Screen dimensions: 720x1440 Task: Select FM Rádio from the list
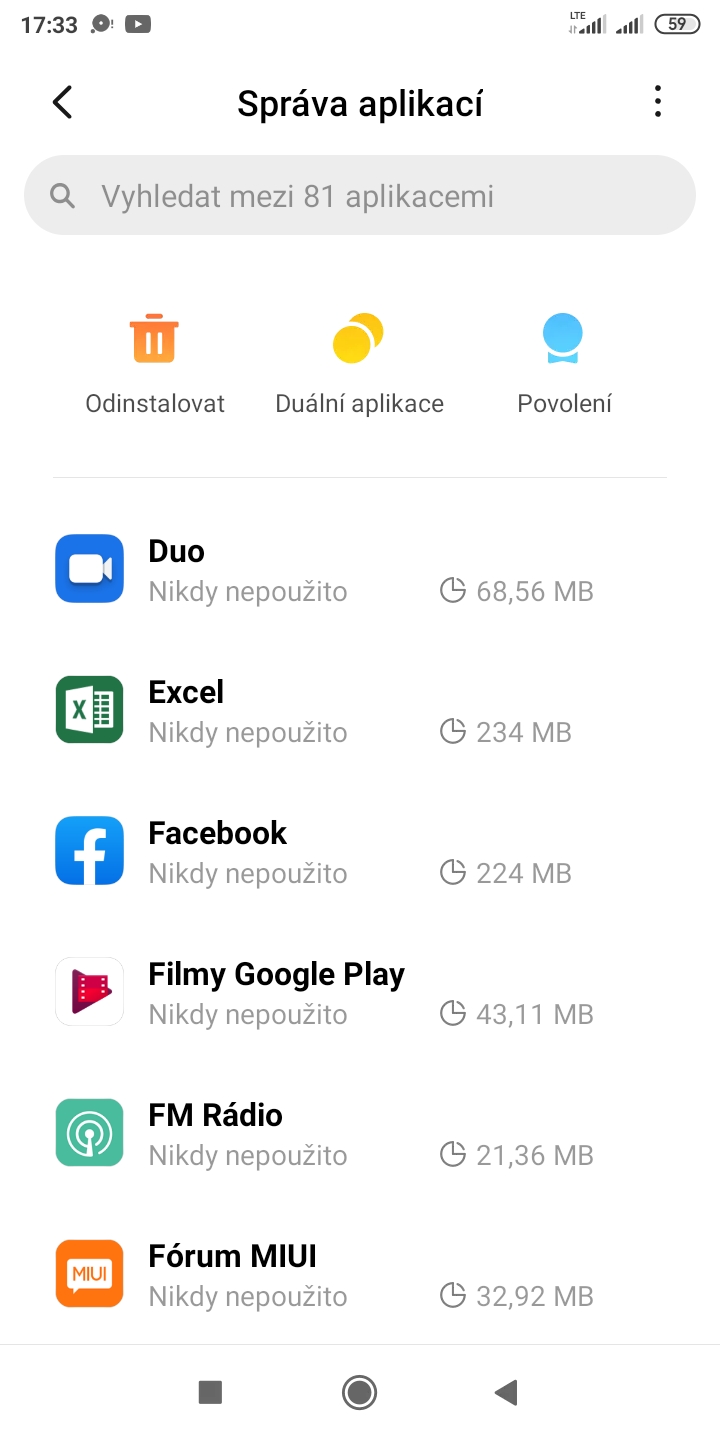click(x=360, y=1134)
